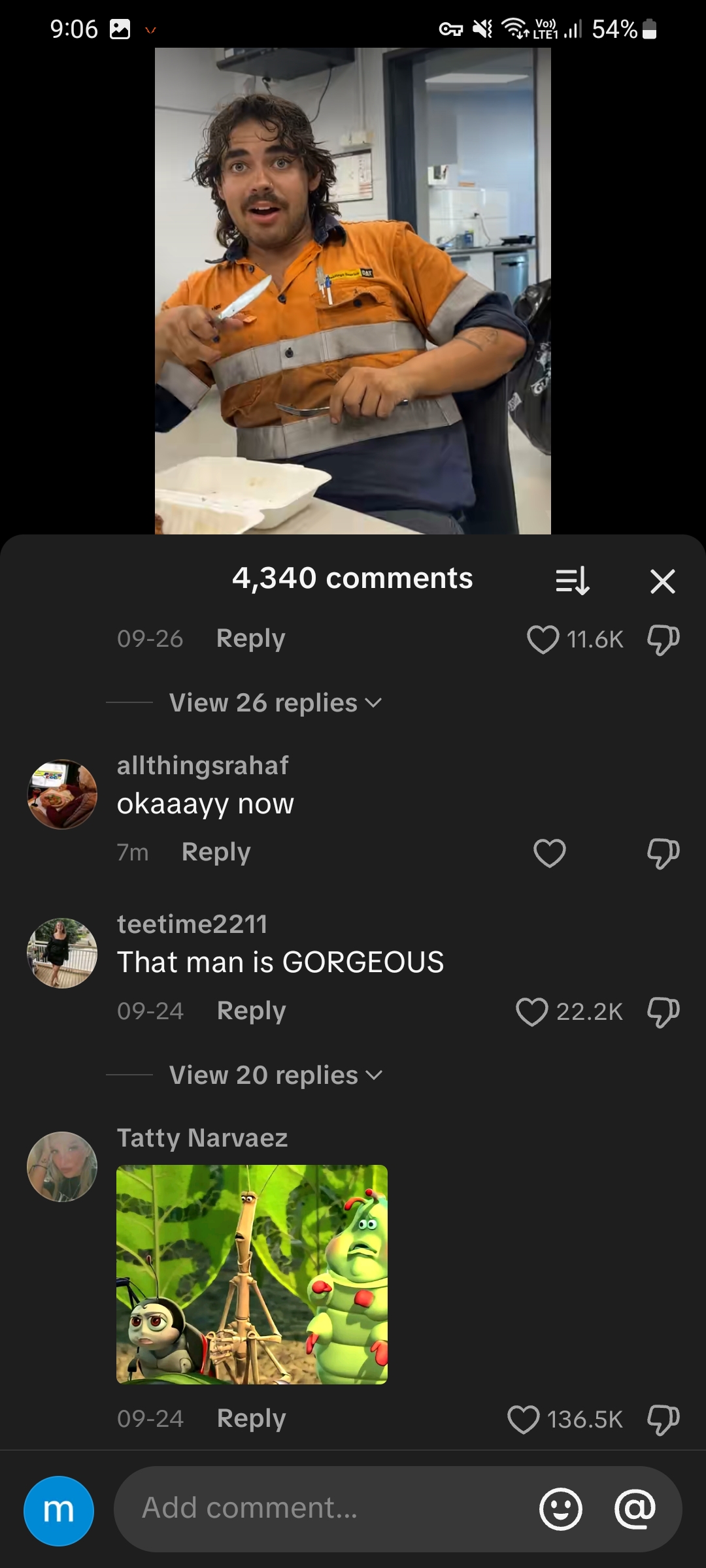
Task: Dislike Tatty Narvaez's comment
Action: coord(663,1419)
